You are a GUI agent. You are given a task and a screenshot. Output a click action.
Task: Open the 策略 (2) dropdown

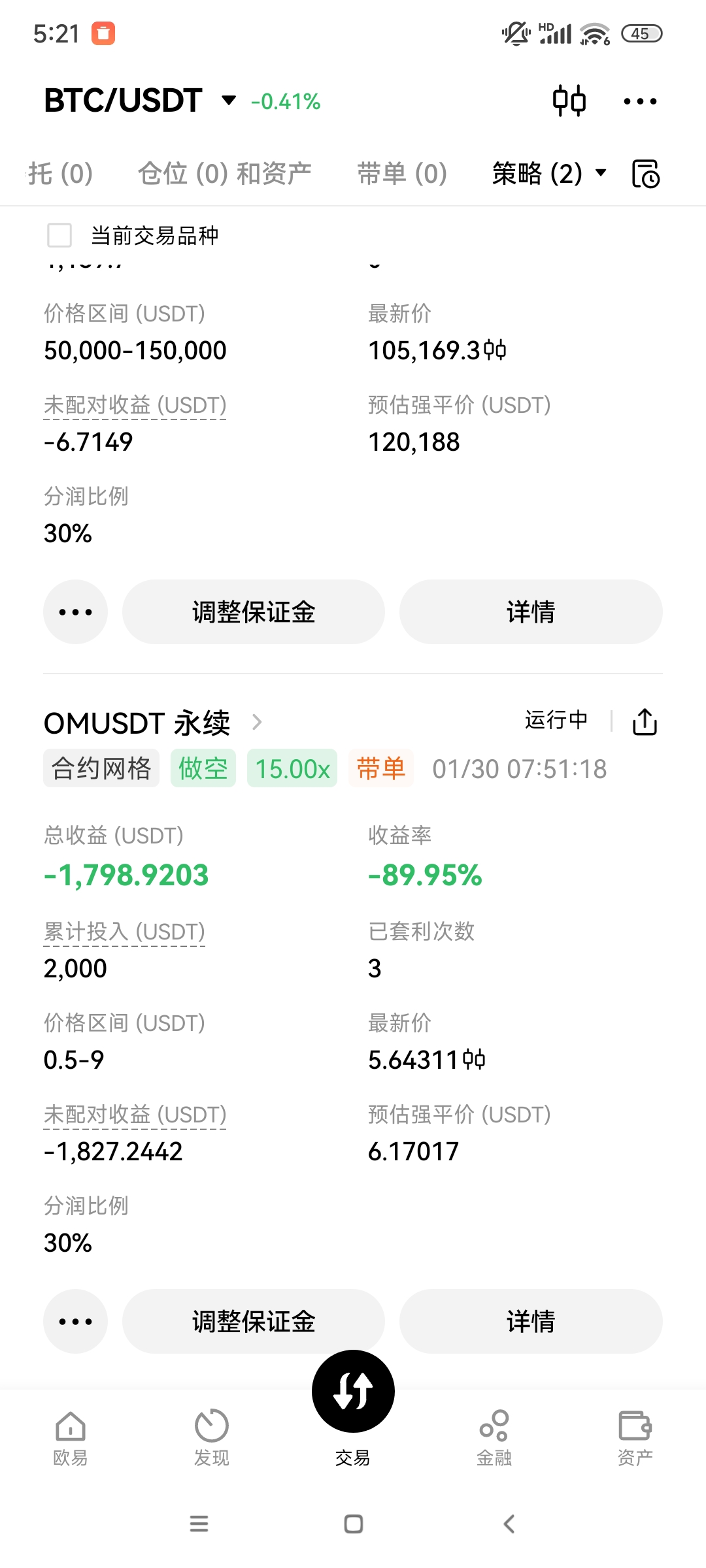coord(546,174)
